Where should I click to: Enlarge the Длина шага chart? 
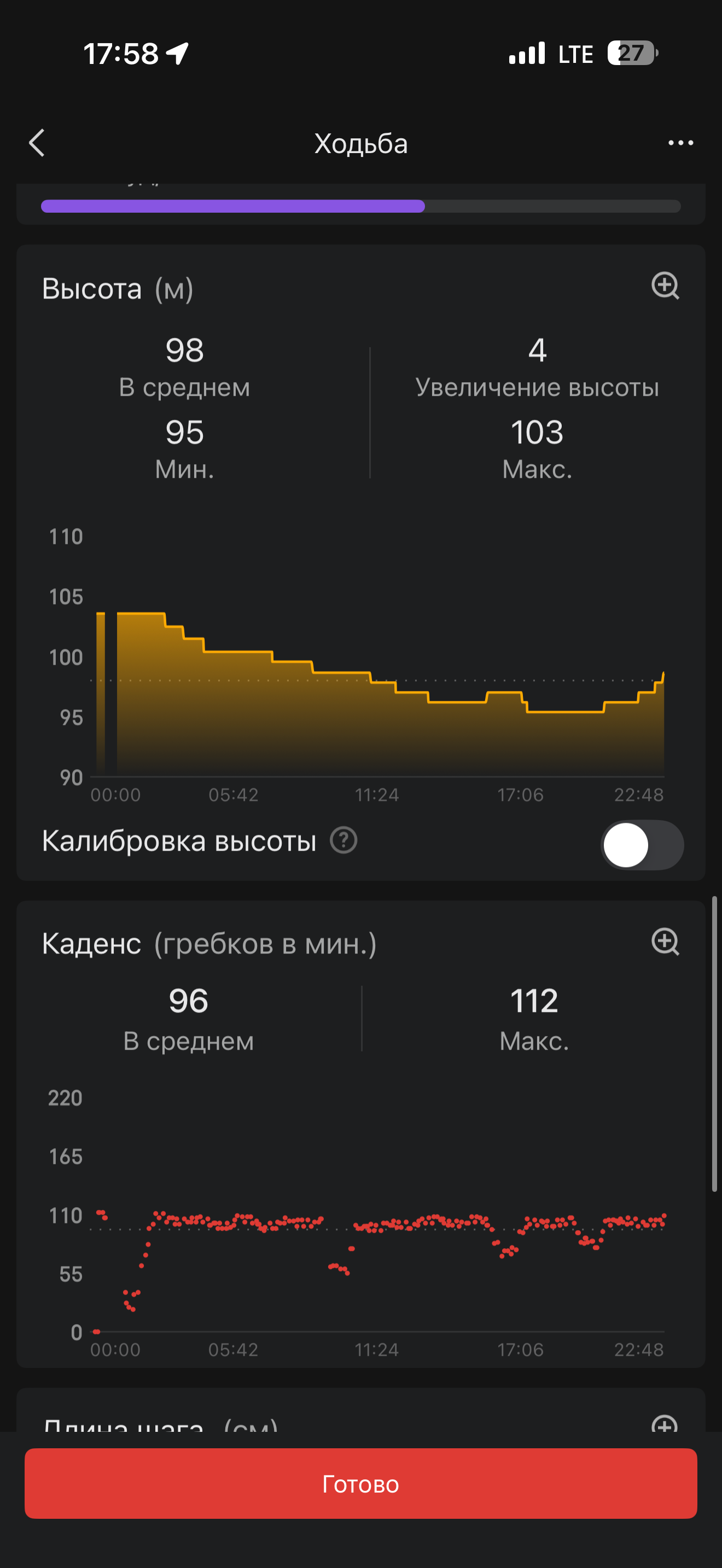[665, 1424]
